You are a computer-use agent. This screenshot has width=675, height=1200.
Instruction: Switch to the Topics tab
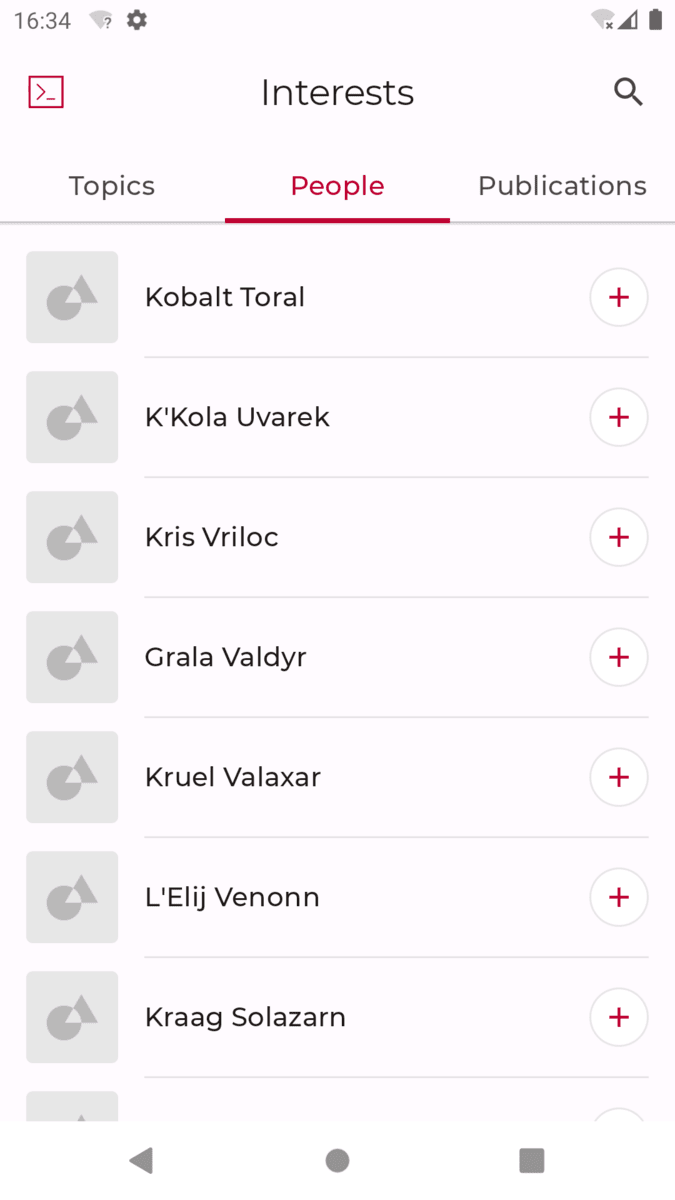point(112,186)
